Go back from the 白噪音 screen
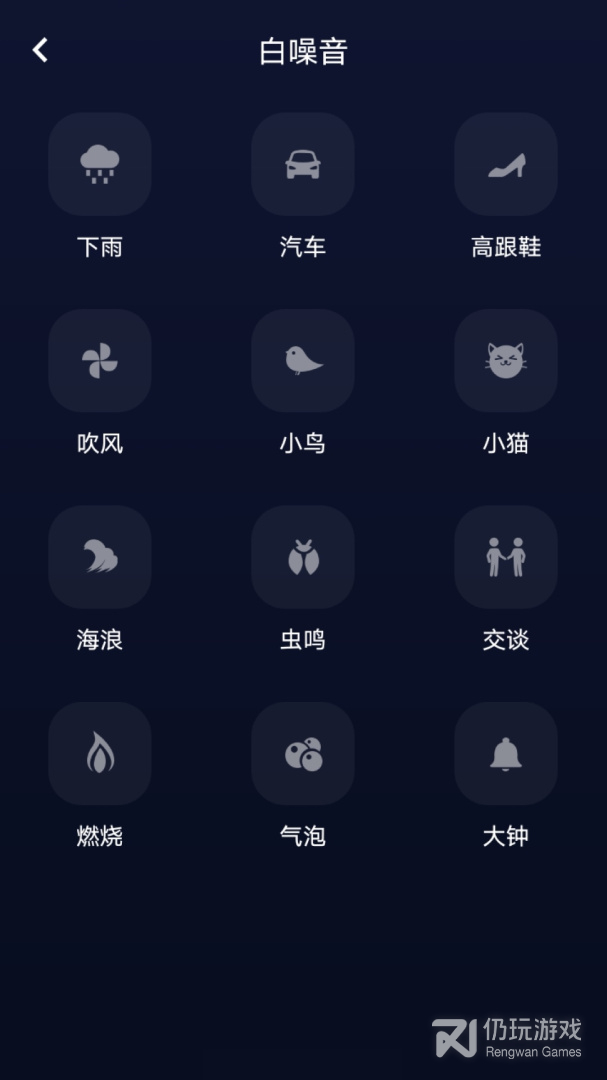Image resolution: width=607 pixels, height=1080 pixels. (40, 50)
